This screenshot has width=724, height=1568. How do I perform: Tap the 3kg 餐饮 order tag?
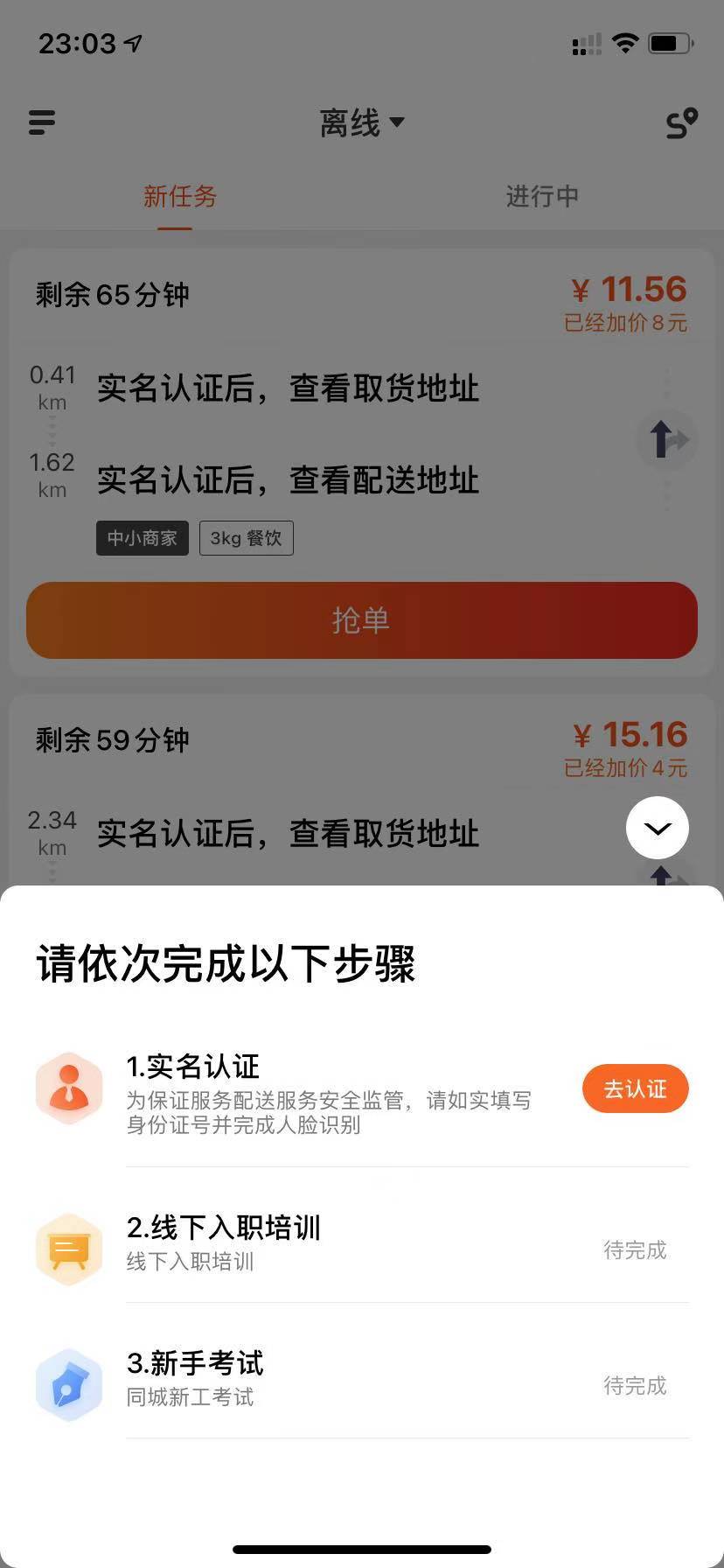click(x=246, y=538)
